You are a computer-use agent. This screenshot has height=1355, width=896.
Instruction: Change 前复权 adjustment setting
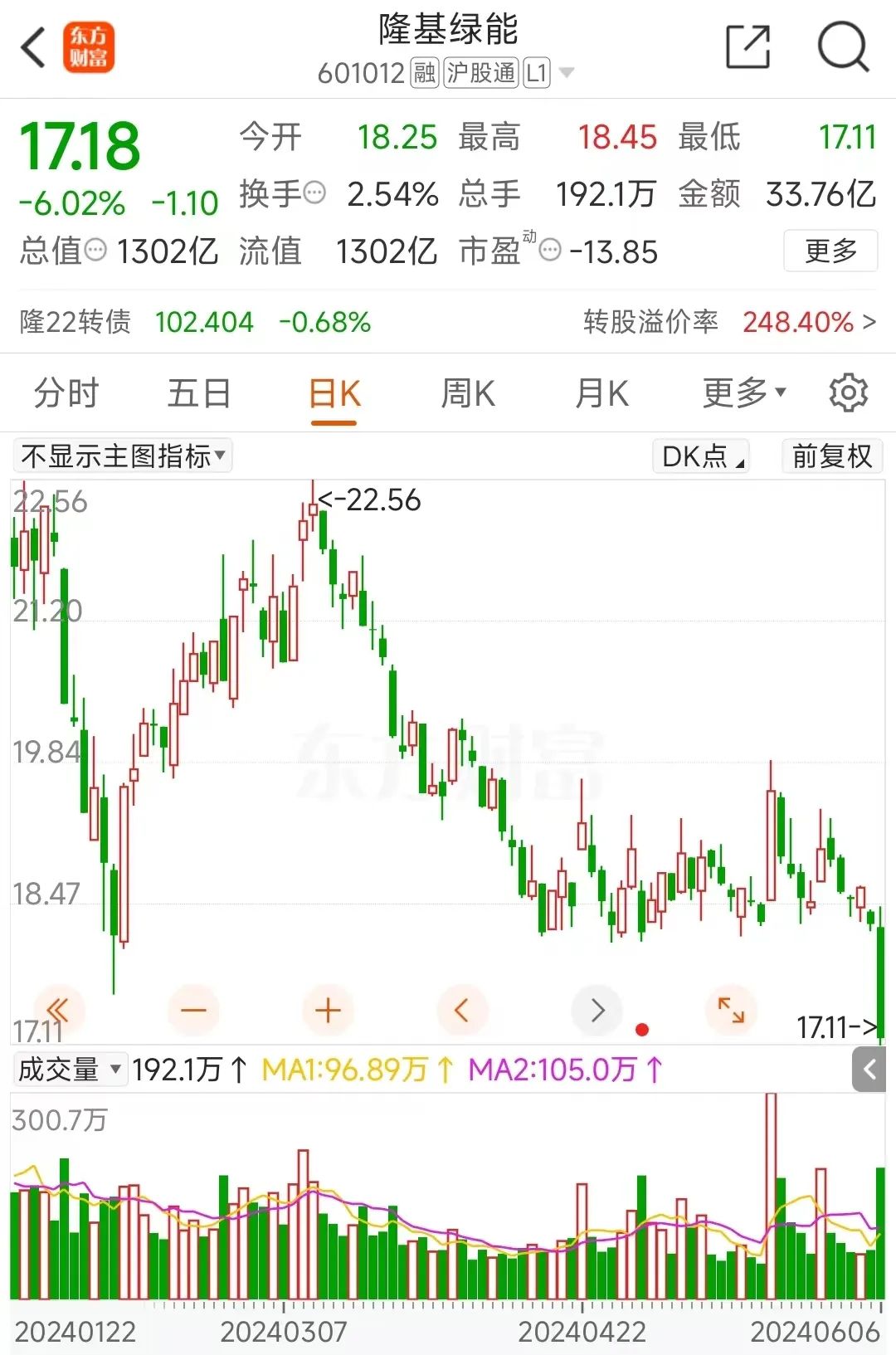831,456
